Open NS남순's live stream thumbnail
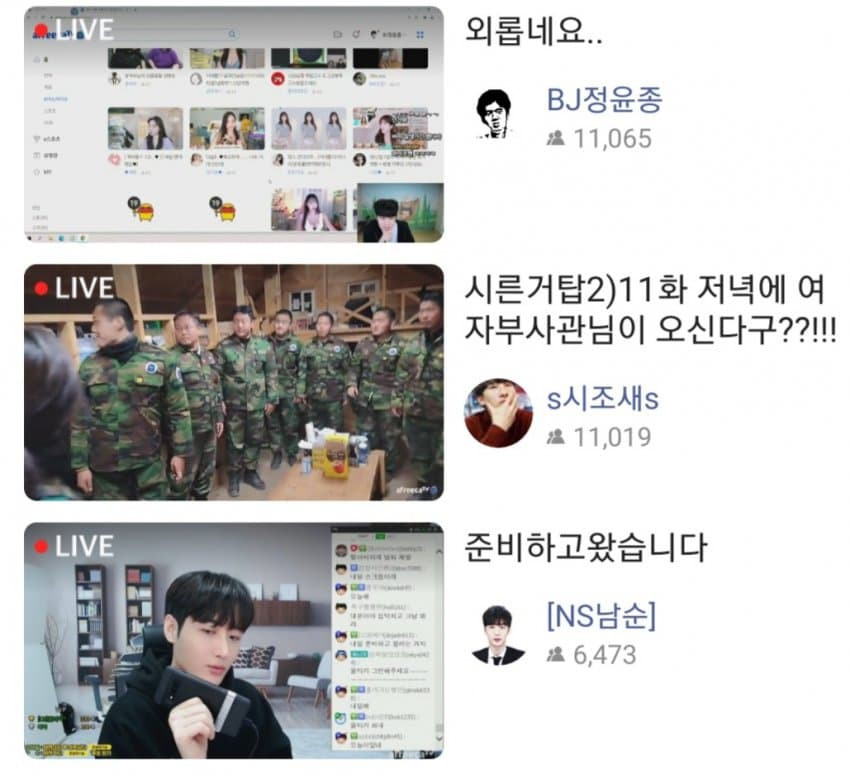850x774 pixels. [x=233, y=640]
